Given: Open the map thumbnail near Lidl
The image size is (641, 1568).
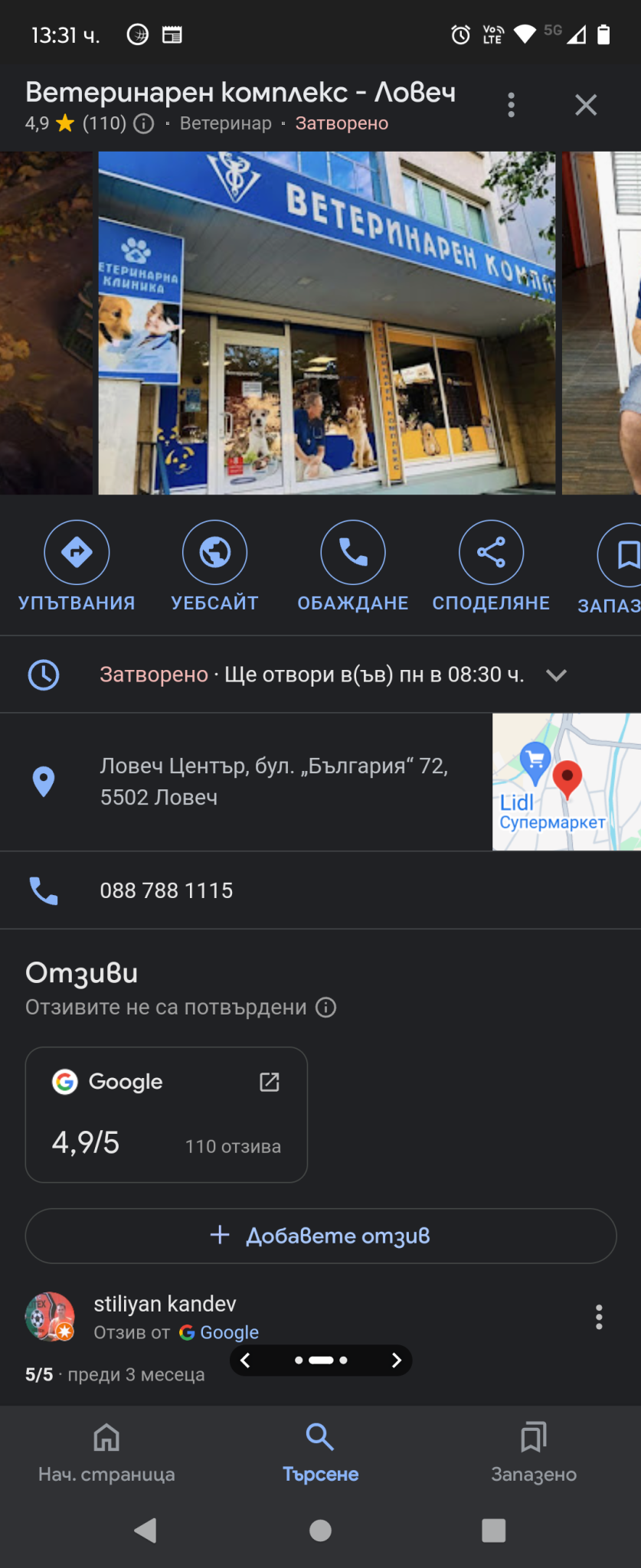Looking at the screenshot, I should (566, 782).
